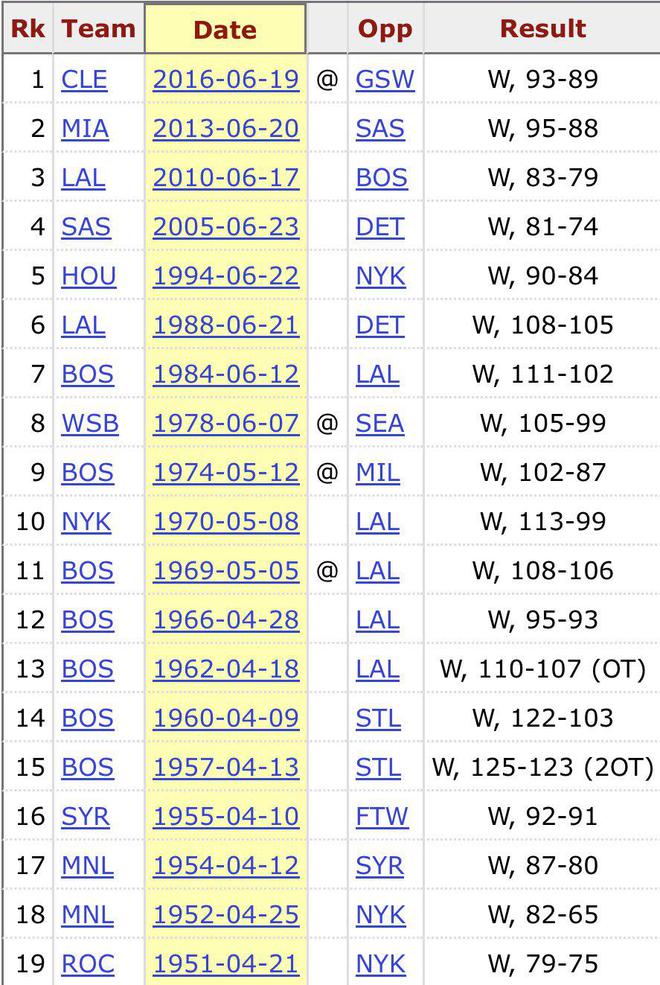660x985 pixels.
Task: Open the 1957-04-13 double-overtime game link
Action: point(225,767)
